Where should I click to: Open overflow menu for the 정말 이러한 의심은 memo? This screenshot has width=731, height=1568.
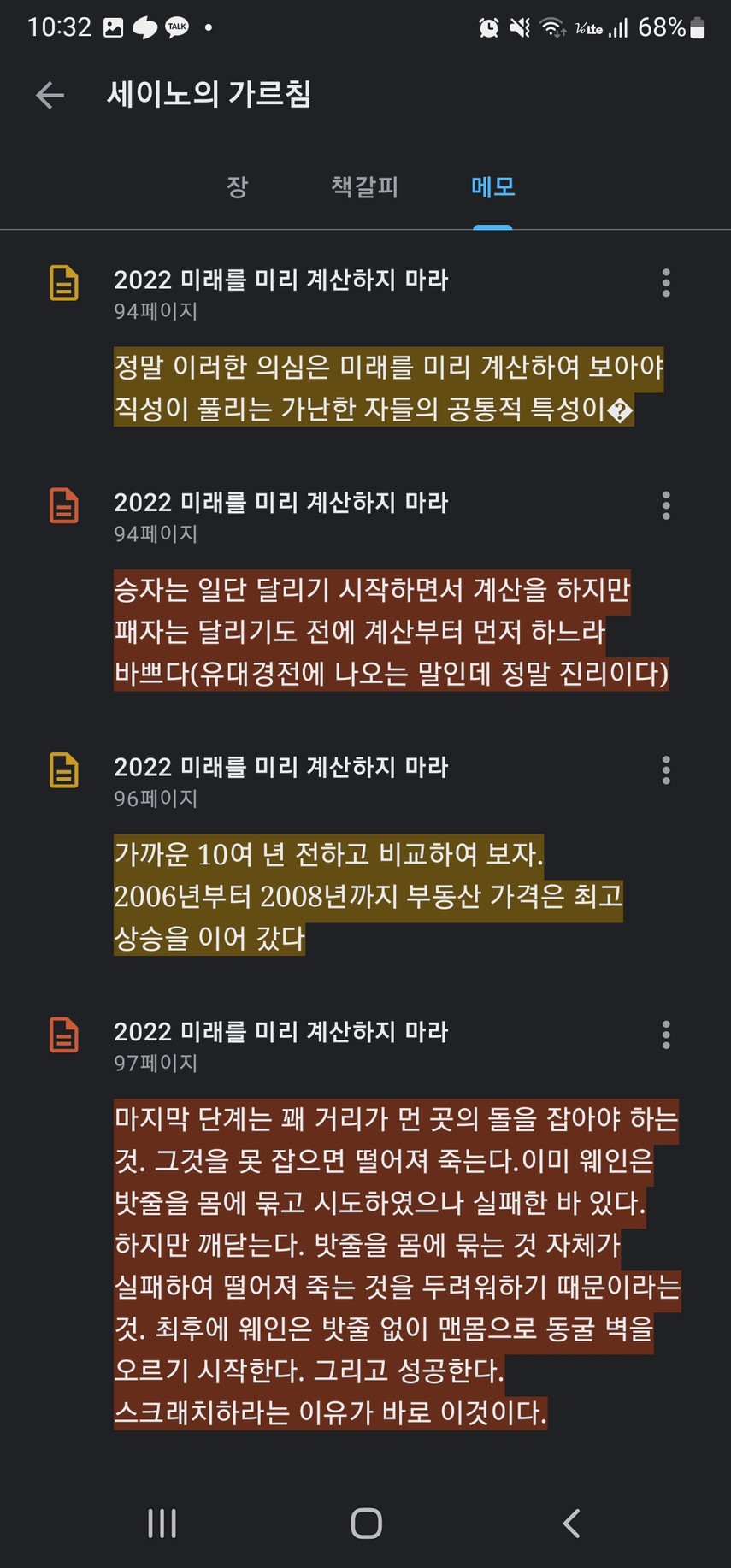666,283
